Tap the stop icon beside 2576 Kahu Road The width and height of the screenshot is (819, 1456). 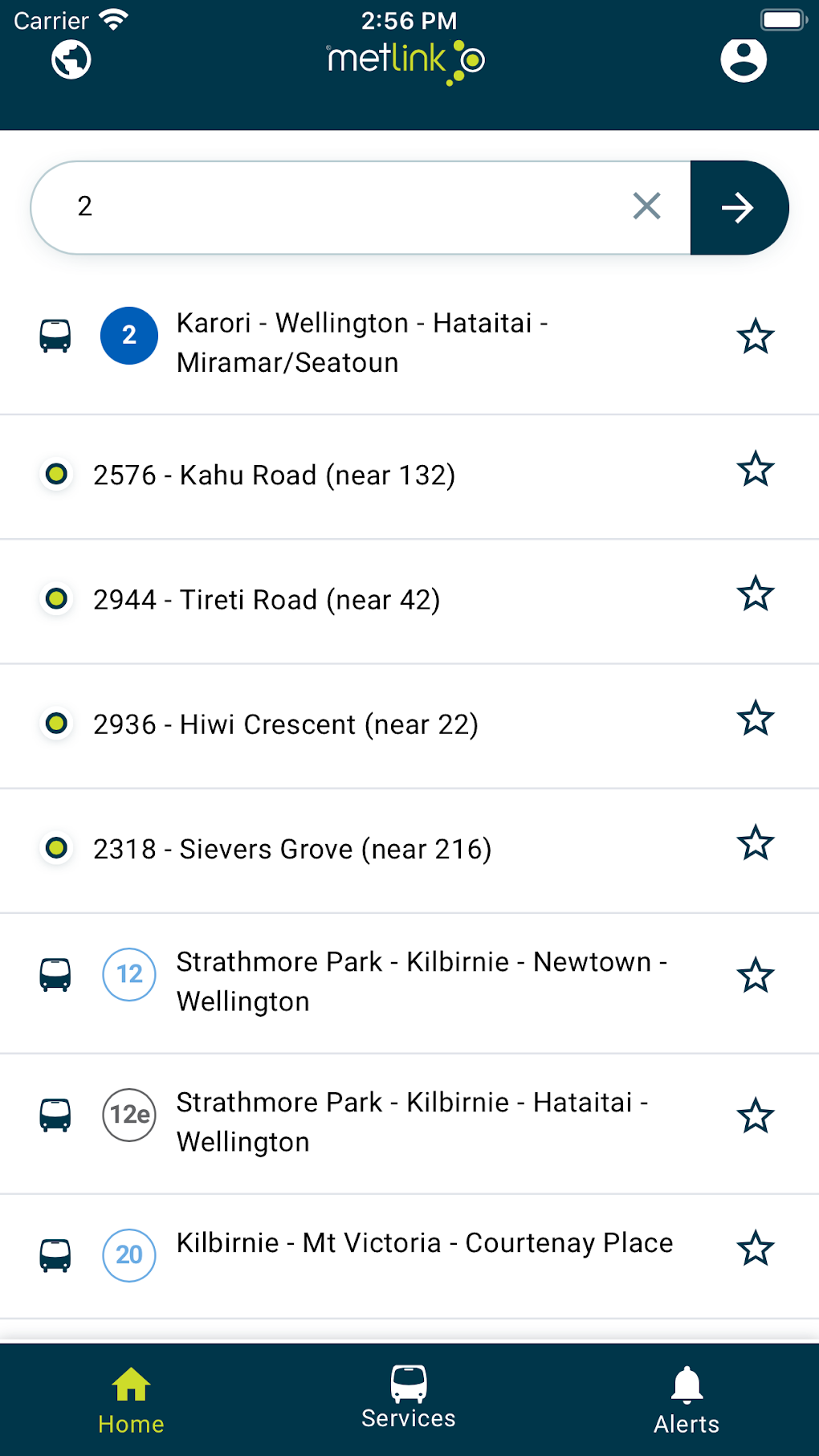click(x=56, y=475)
